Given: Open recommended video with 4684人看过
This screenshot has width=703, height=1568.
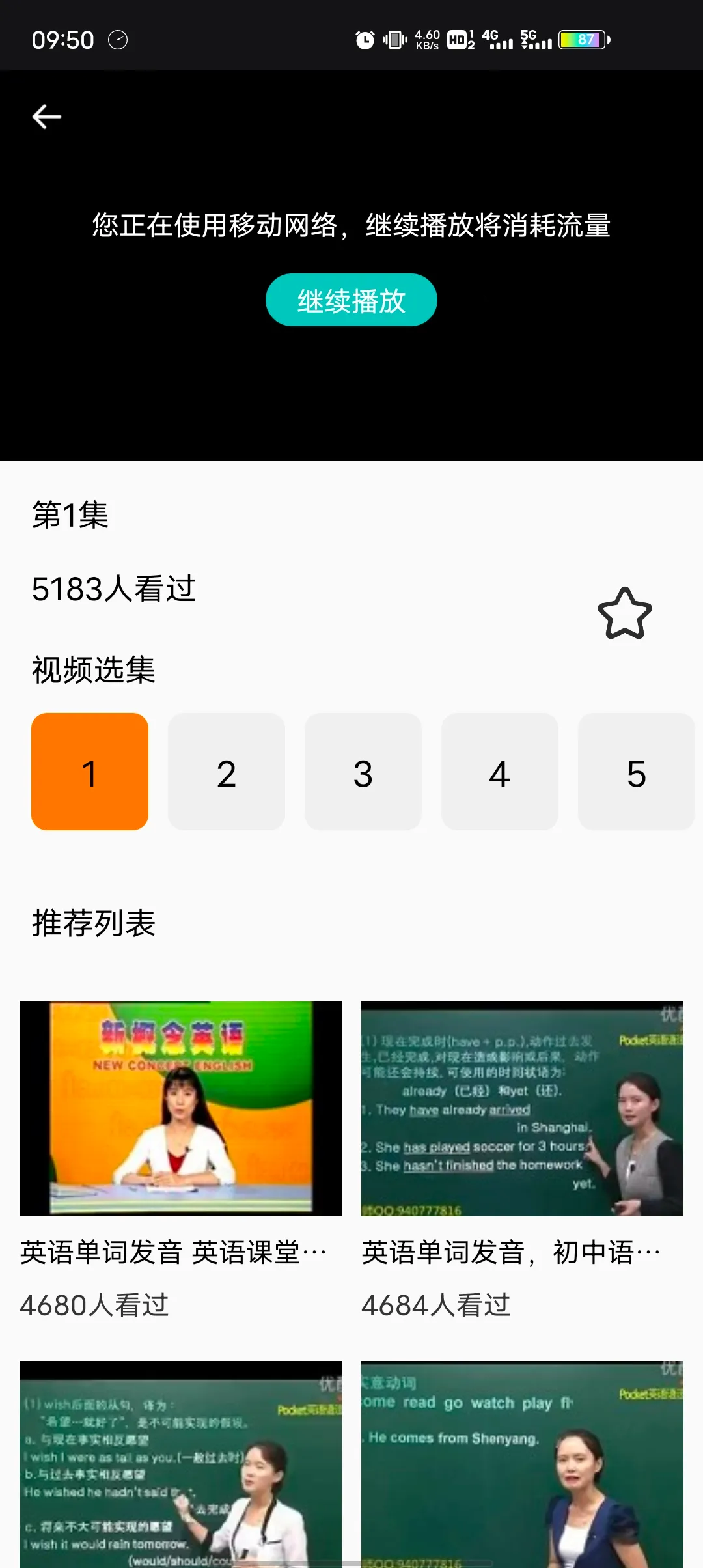Looking at the screenshot, I should coord(522,1108).
